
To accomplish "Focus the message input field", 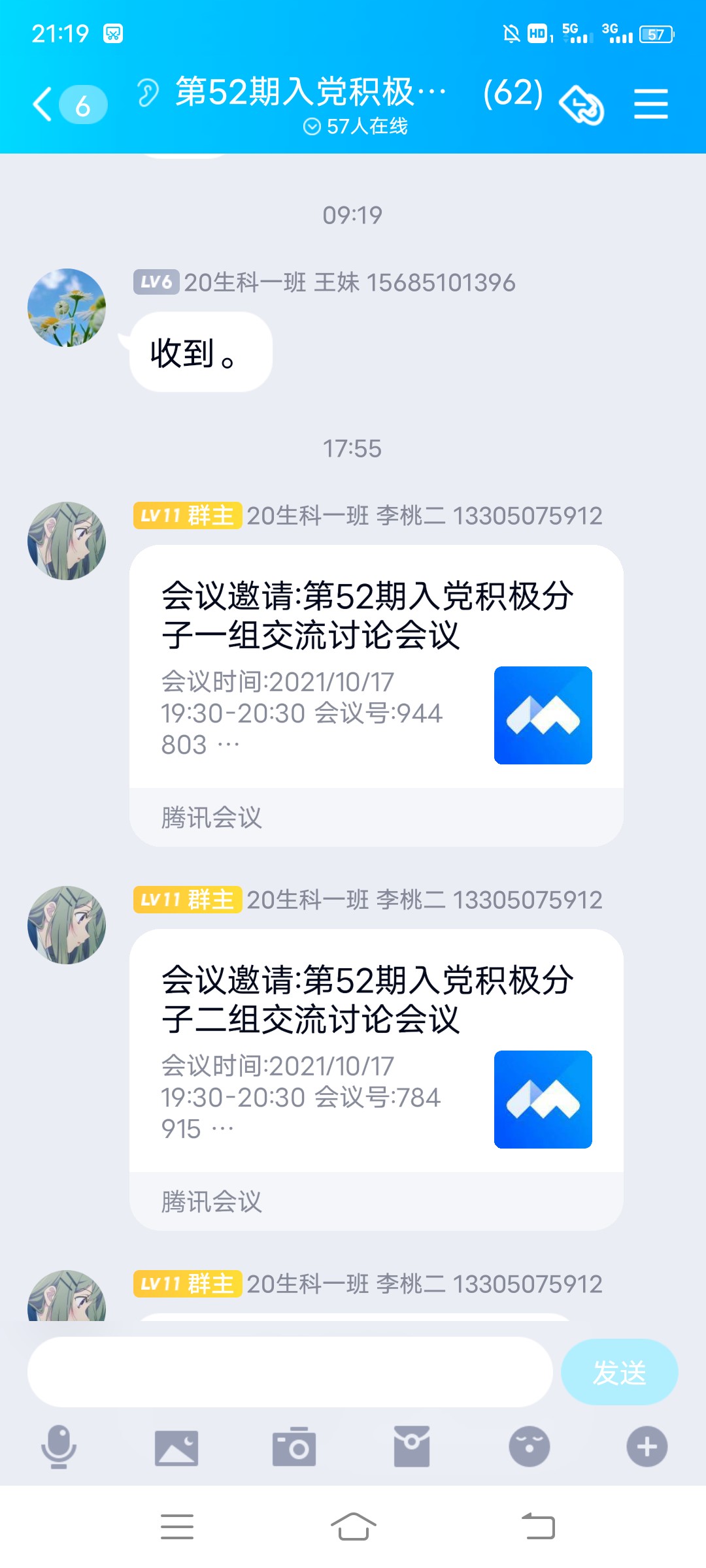I will [x=290, y=1372].
